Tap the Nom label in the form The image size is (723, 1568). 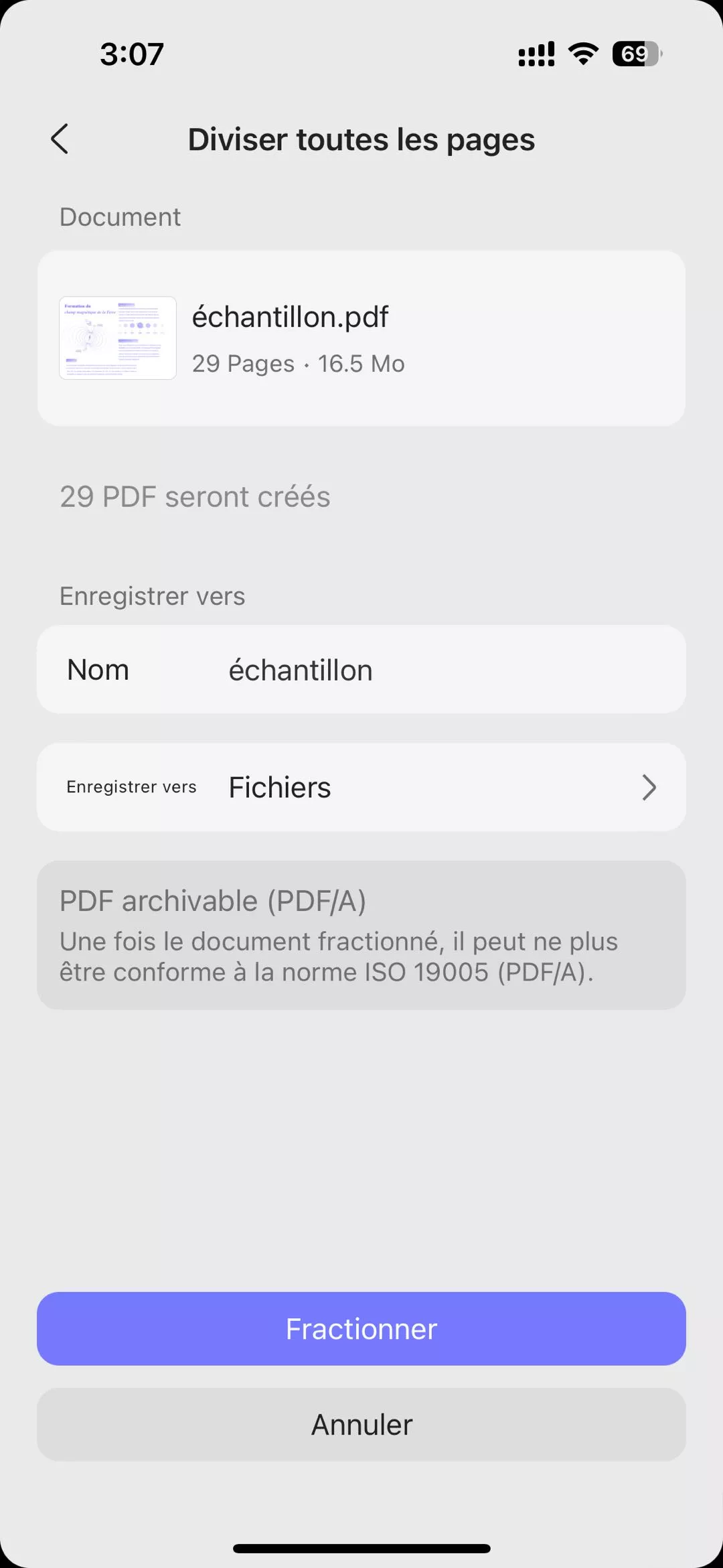pos(98,669)
